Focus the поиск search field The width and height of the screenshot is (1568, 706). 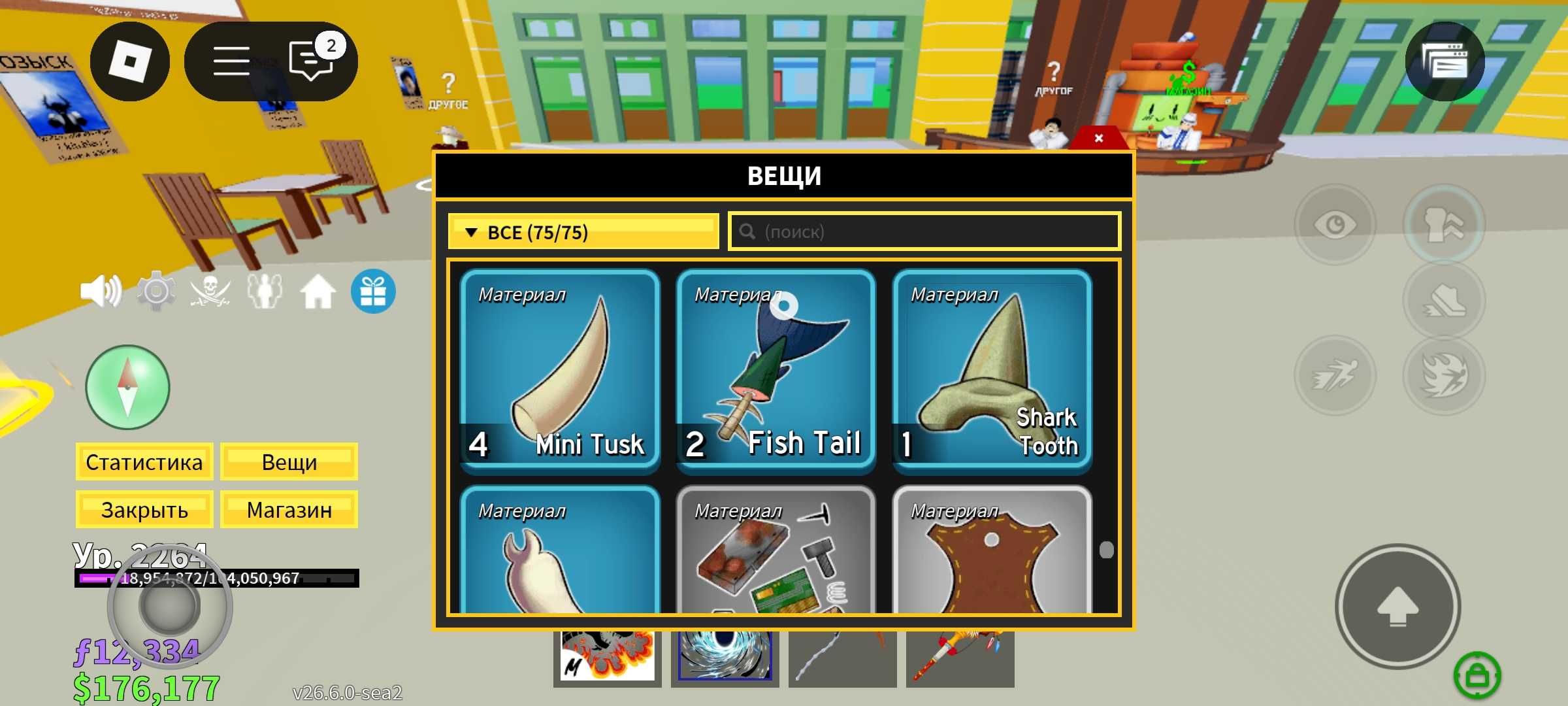pos(924,232)
